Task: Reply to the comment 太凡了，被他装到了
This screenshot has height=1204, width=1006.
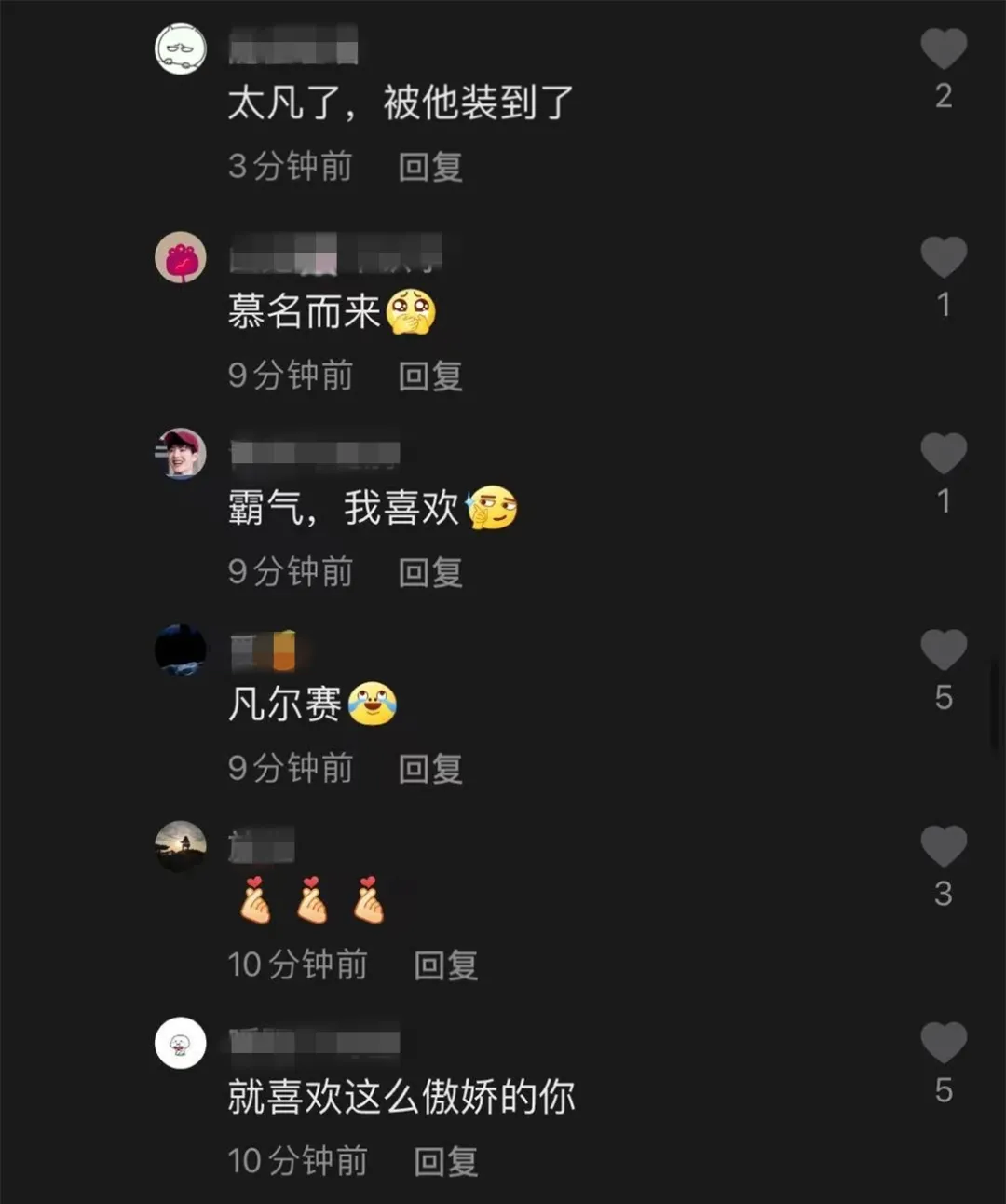Action: (430, 168)
